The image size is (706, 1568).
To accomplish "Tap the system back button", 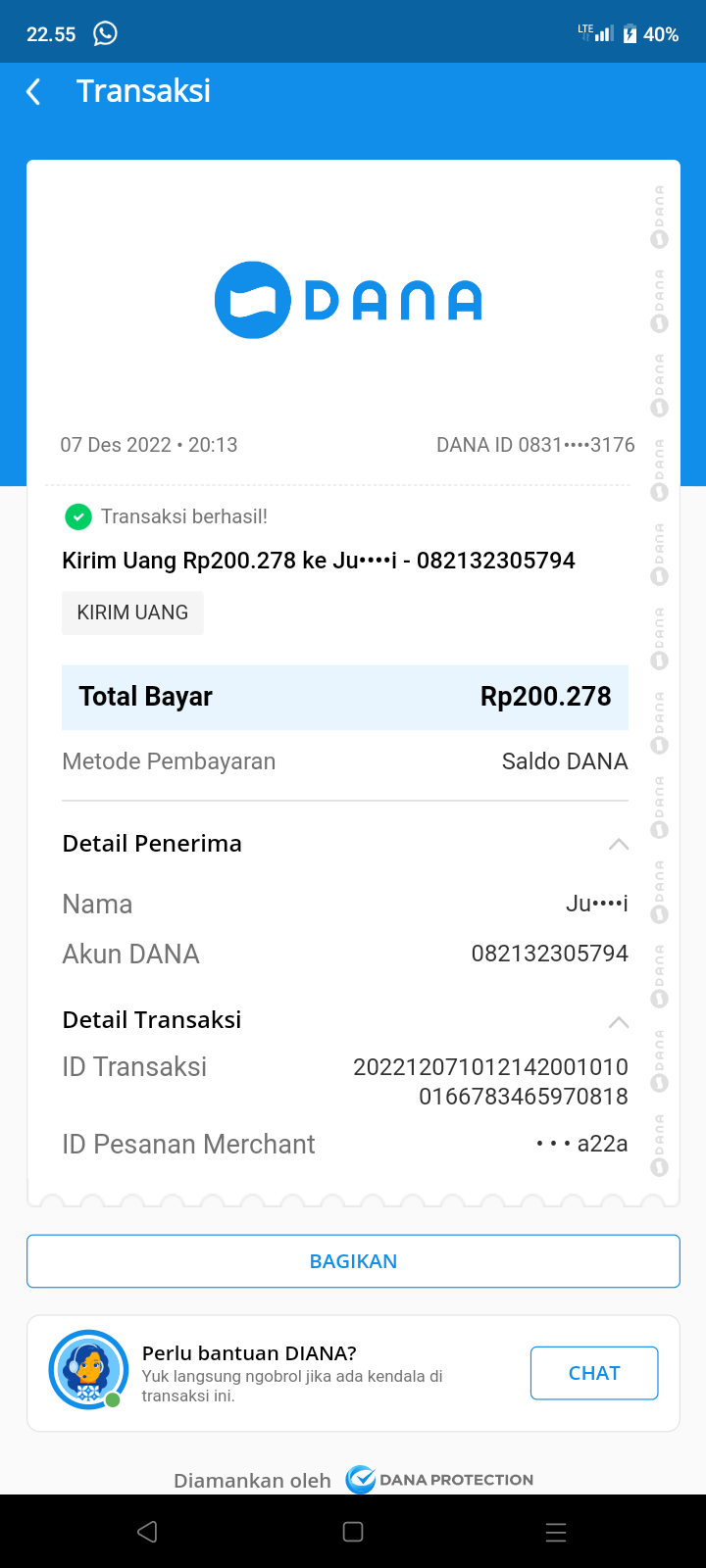I will tap(147, 1532).
